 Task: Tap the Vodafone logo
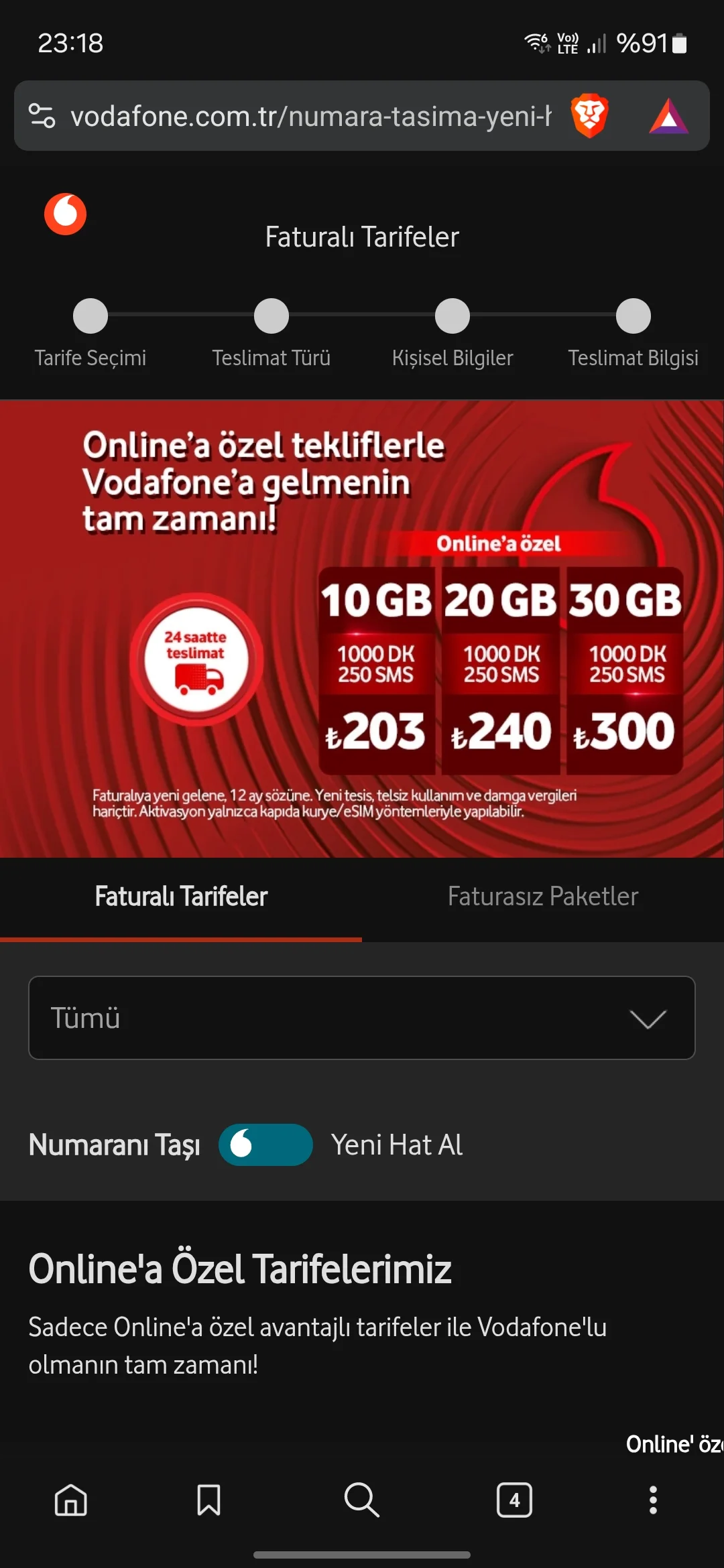tap(65, 214)
